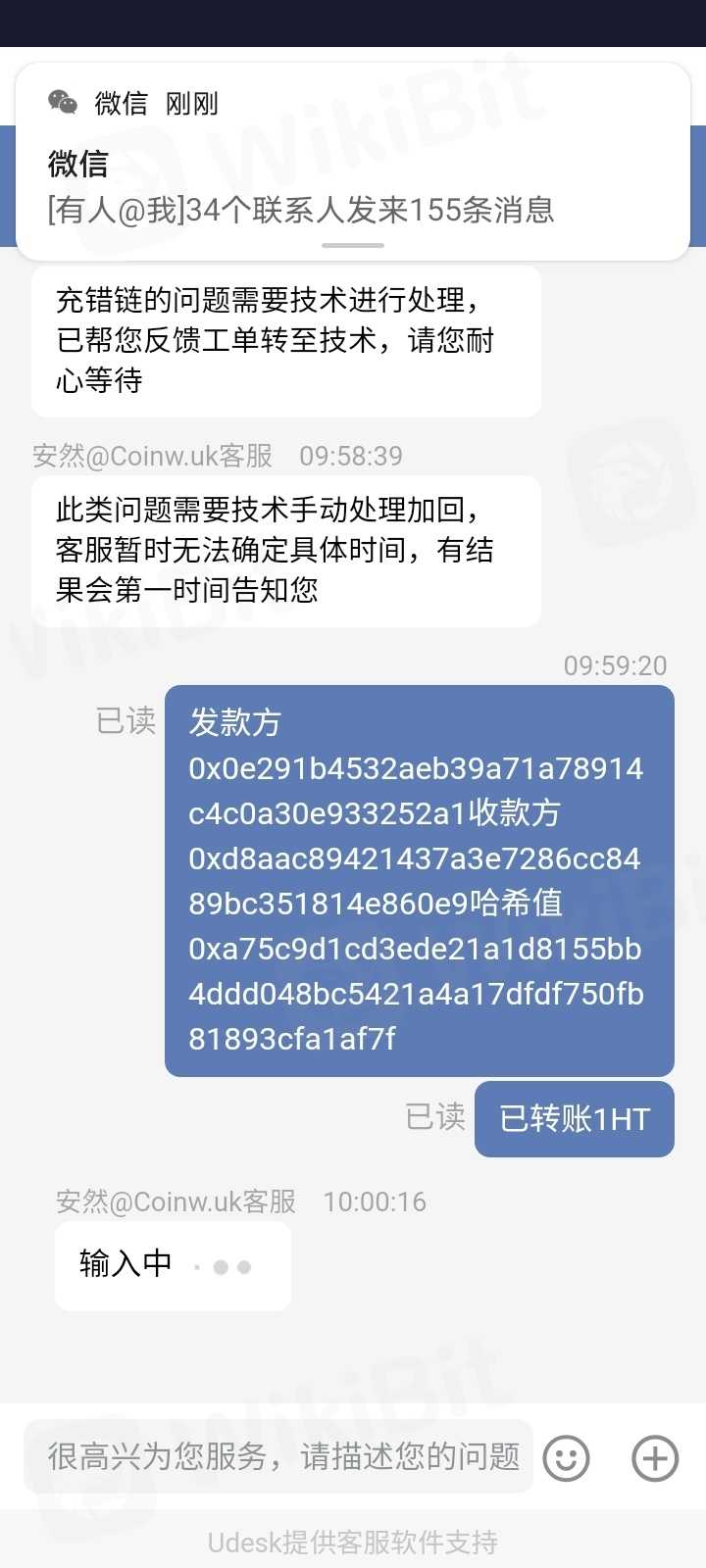This screenshot has width=706, height=1568.
Task: Open the WeChat notification banner
Action: [x=353, y=162]
